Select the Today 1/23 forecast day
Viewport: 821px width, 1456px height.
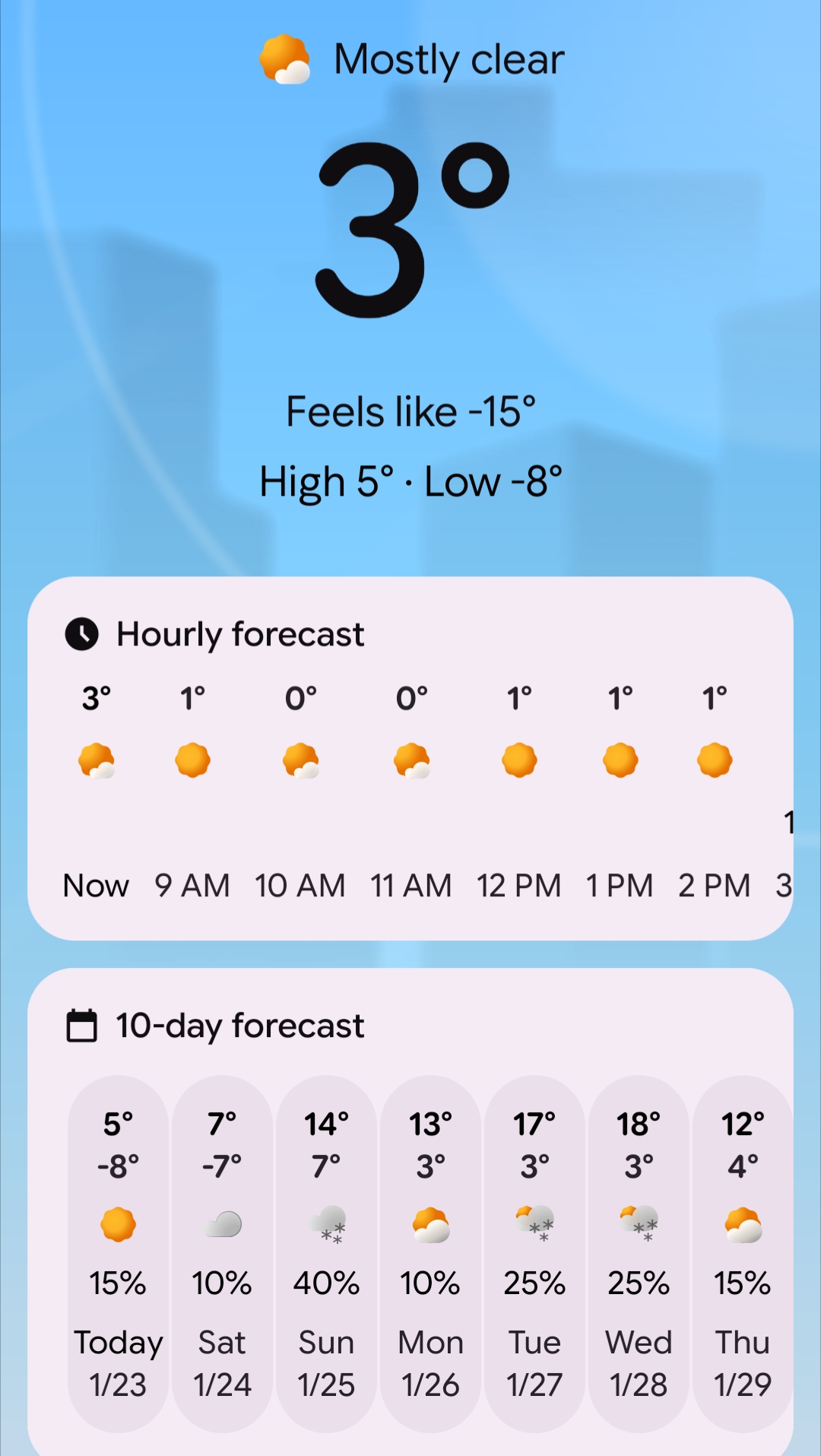coord(118,1253)
